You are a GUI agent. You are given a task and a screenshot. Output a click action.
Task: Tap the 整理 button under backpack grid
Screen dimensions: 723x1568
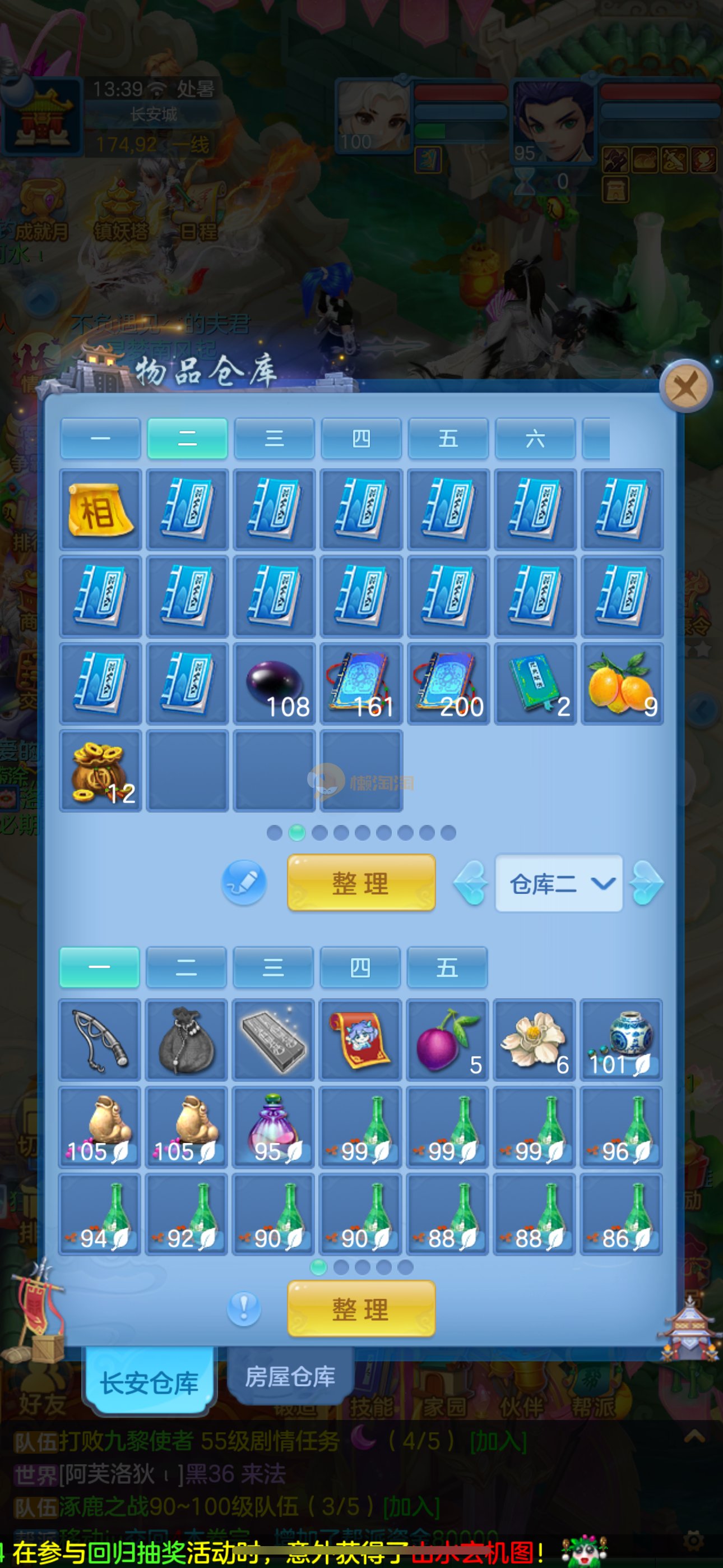361,1309
